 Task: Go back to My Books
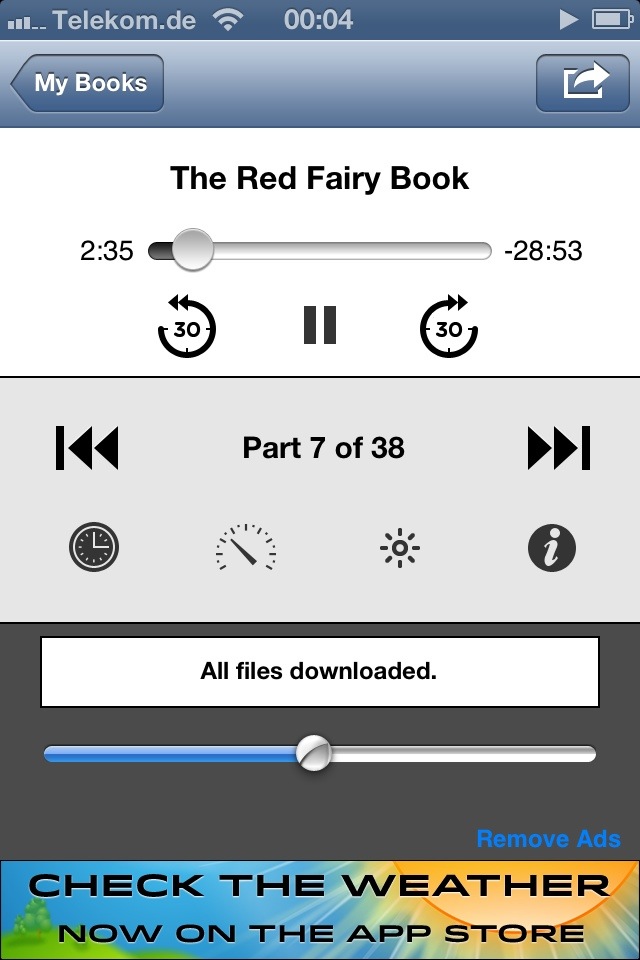pos(88,83)
